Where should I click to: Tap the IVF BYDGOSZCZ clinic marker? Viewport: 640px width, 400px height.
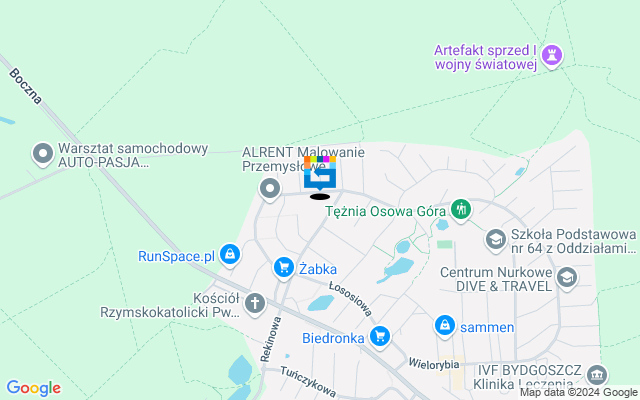[597, 375]
